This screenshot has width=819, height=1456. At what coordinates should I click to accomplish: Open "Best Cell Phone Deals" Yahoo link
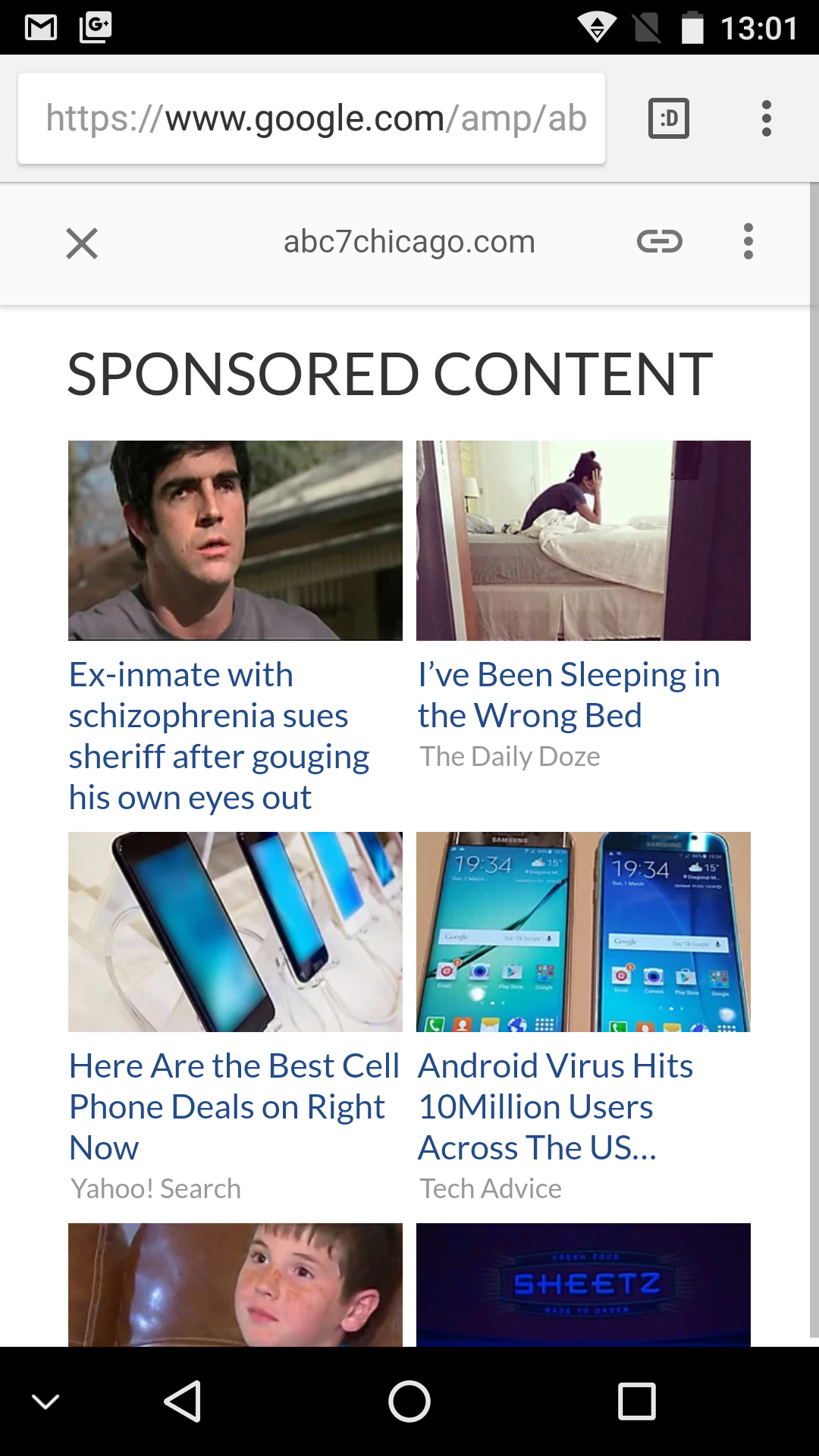coord(234,1106)
